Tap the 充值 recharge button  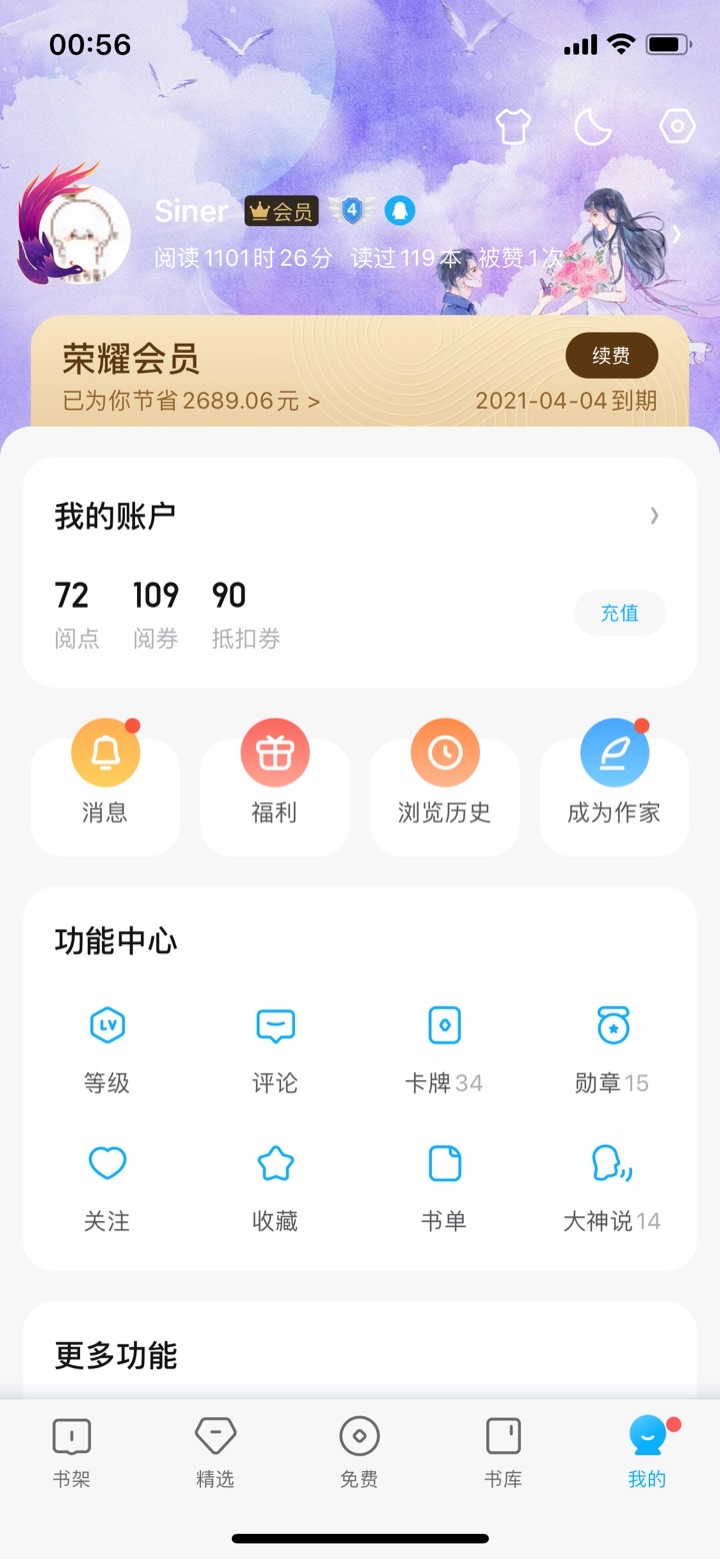tap(619, 613)
